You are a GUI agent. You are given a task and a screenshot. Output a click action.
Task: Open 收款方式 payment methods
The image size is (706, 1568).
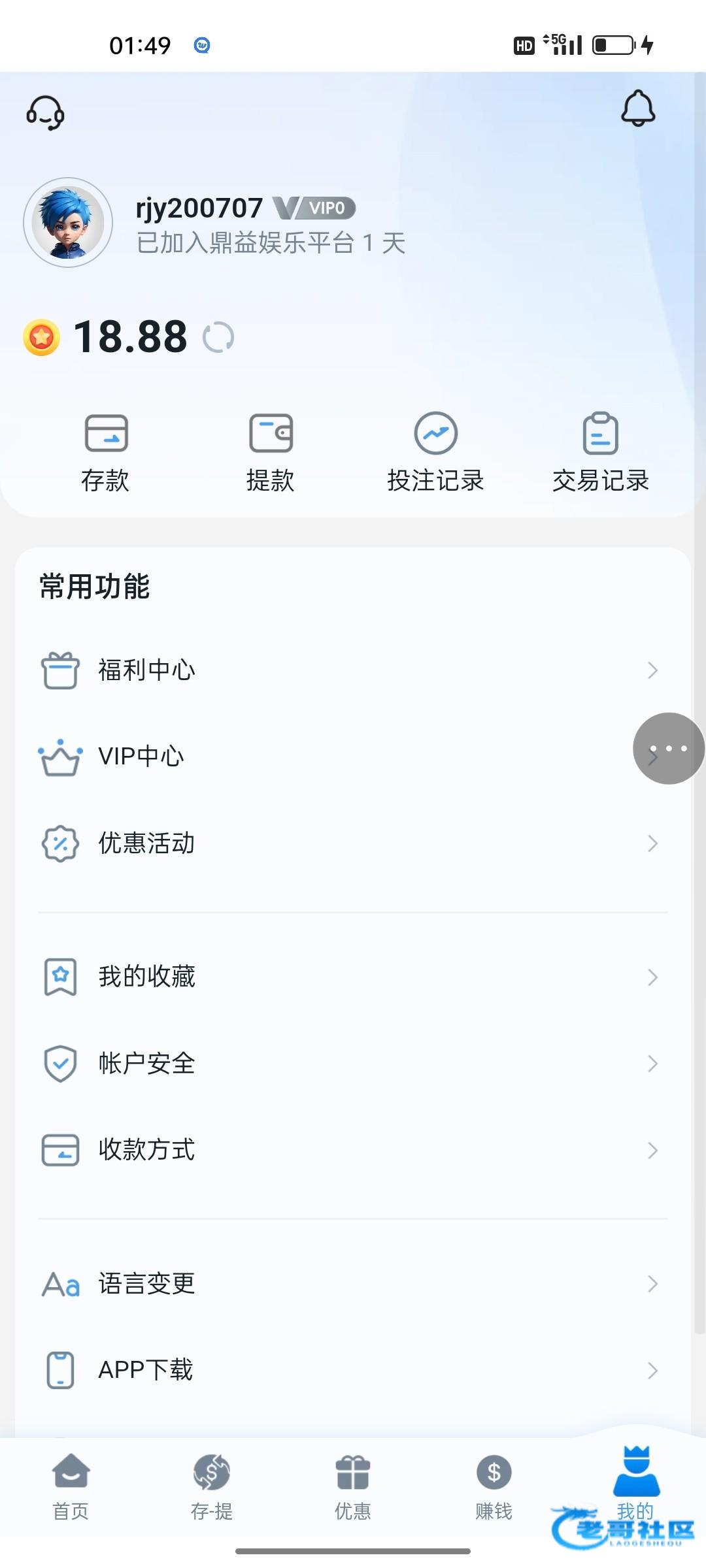pos(353,1150)
